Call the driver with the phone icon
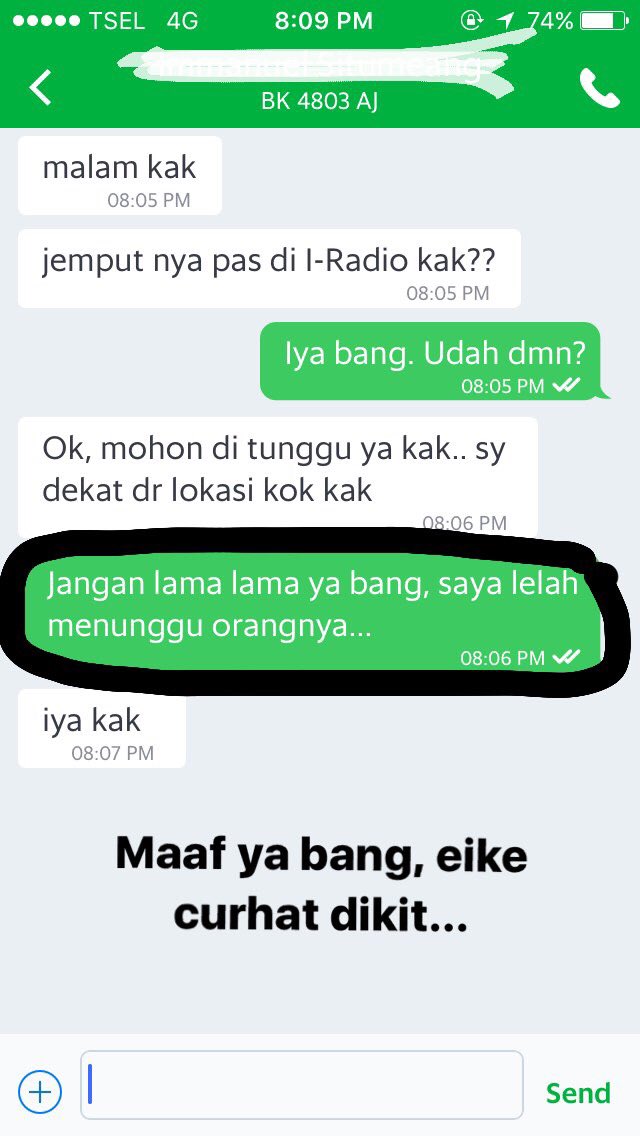 coord(599,88)
